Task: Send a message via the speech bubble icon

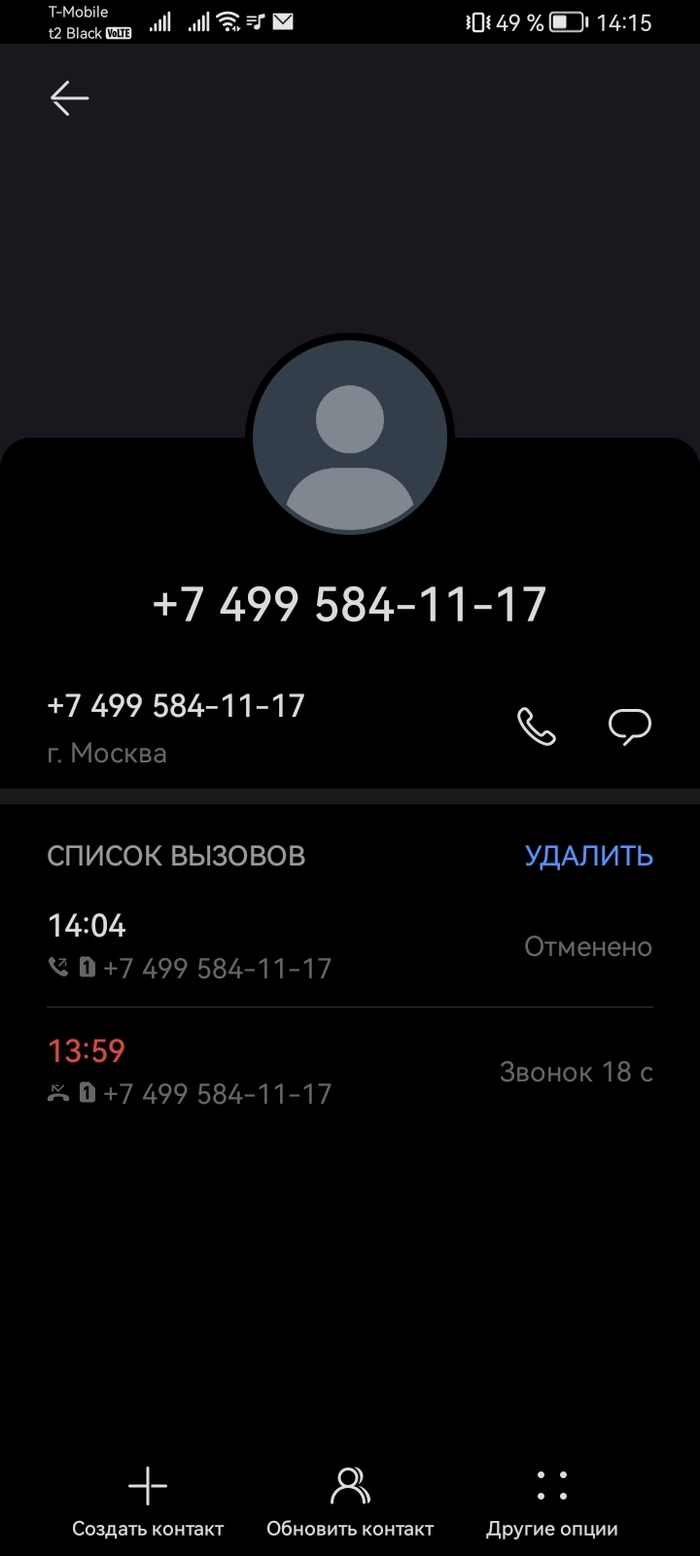Action: coord(630,727)
